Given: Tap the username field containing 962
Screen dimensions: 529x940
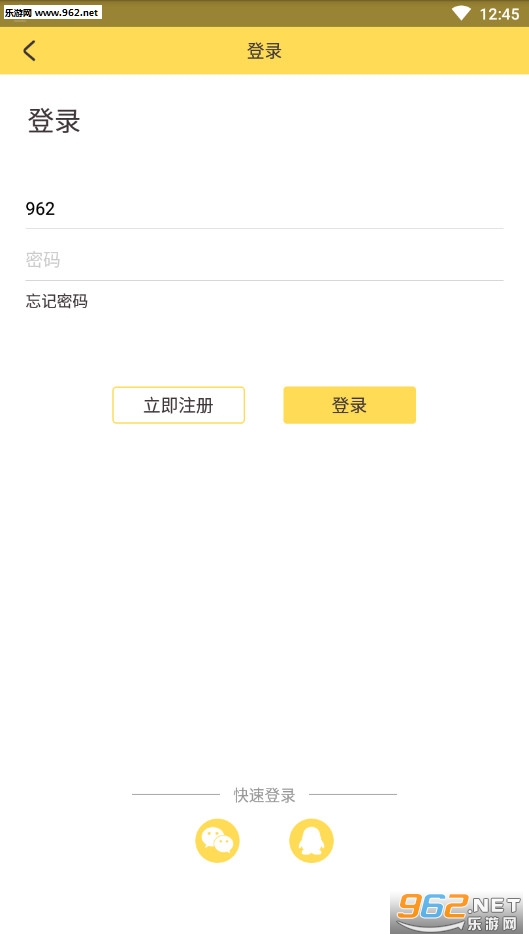Looking at the screenshot, I should point(264,209).
